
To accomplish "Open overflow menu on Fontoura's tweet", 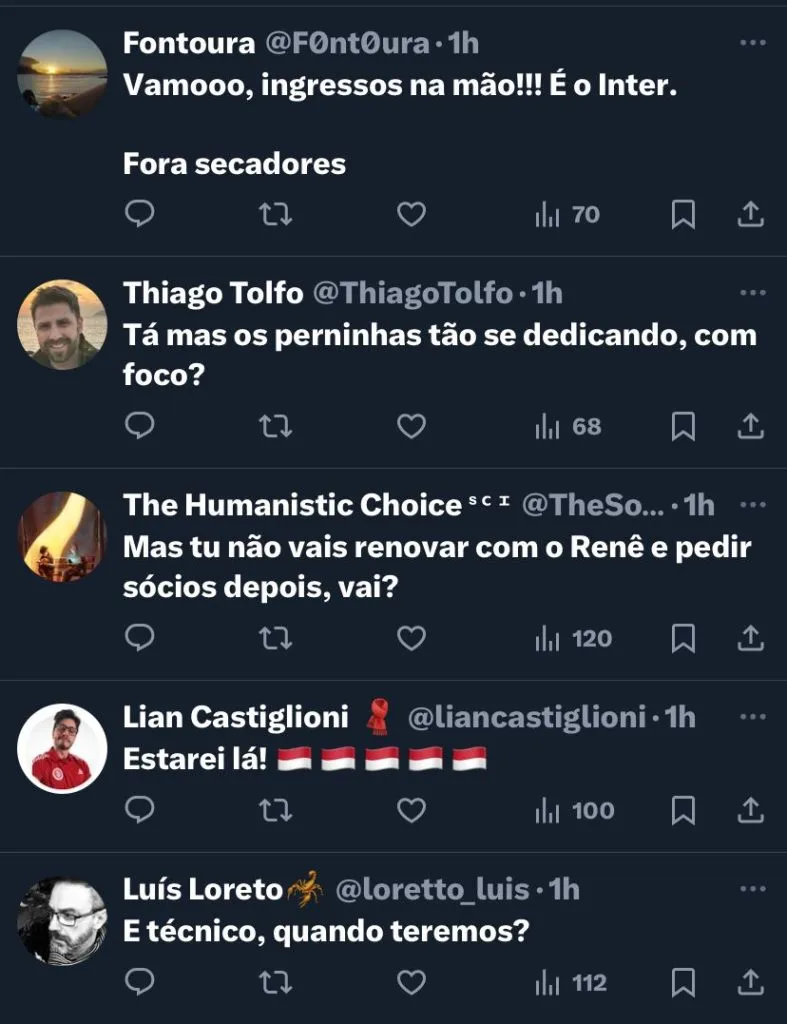I will tap(752, 43).
